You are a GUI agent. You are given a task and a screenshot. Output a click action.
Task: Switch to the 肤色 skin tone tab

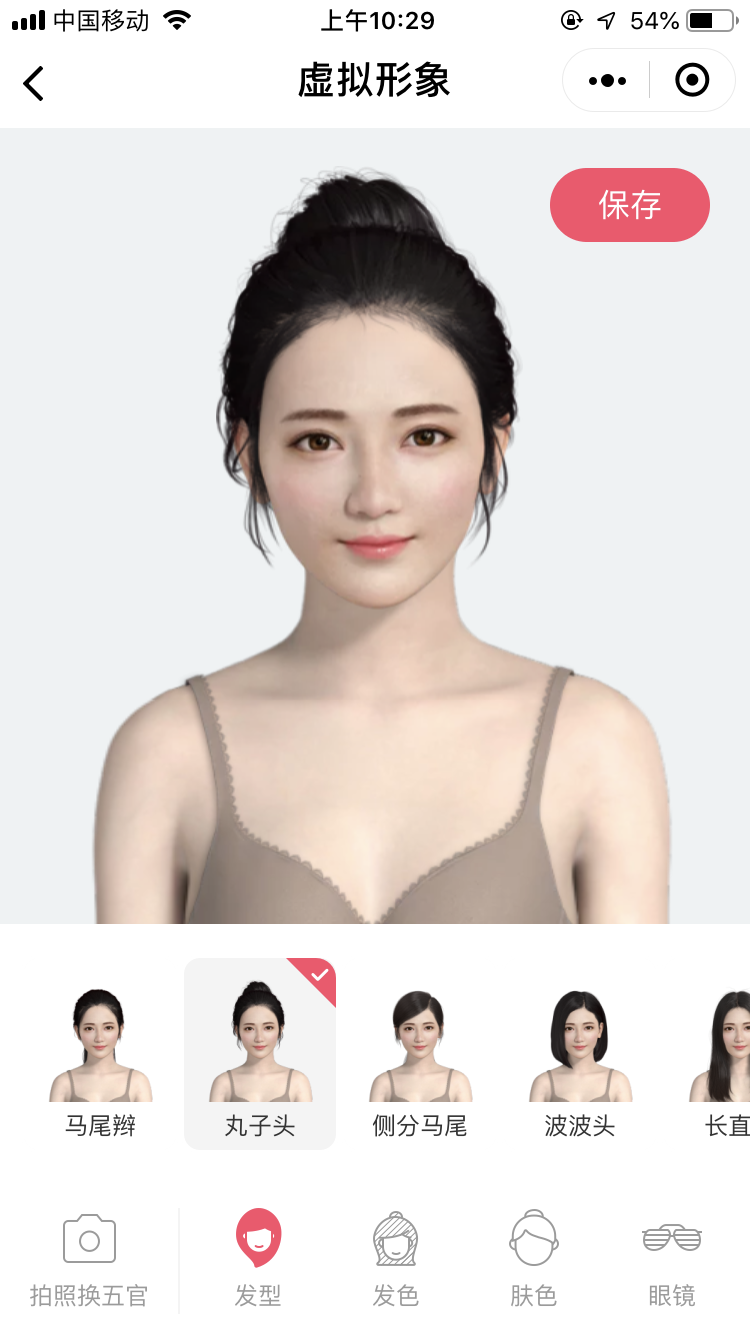(x=533, y=1238)
